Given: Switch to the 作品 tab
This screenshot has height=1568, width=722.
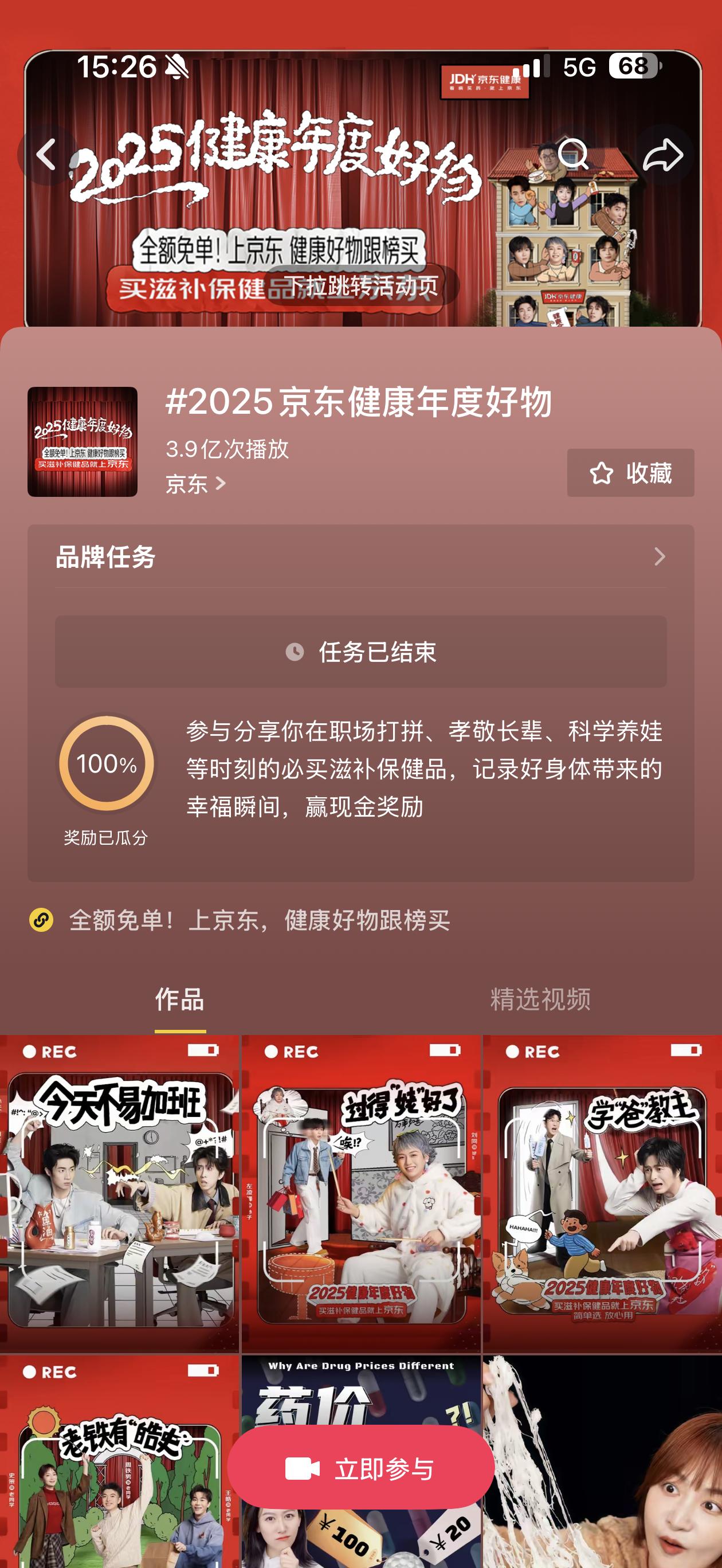Looking at the screenshot, I should point(179,999).
